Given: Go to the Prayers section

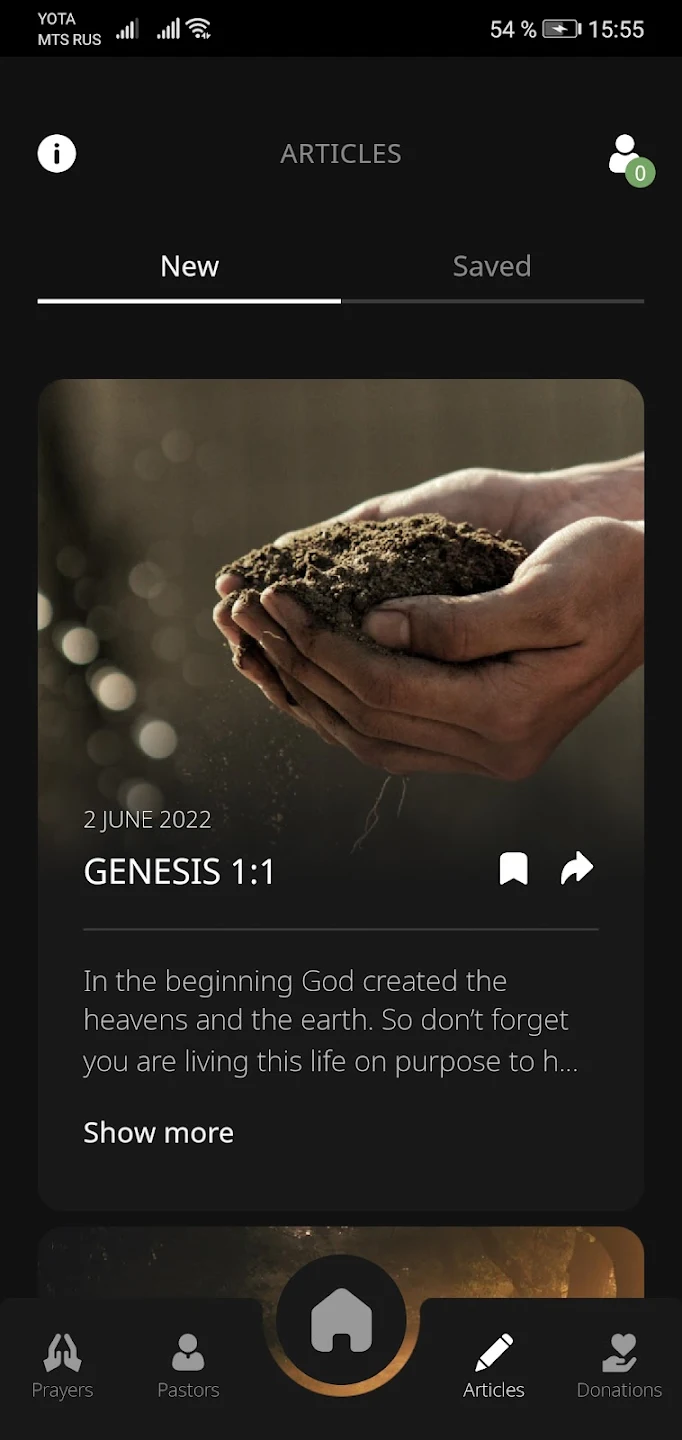Looking at the screenshot, I should (62, 1366).
